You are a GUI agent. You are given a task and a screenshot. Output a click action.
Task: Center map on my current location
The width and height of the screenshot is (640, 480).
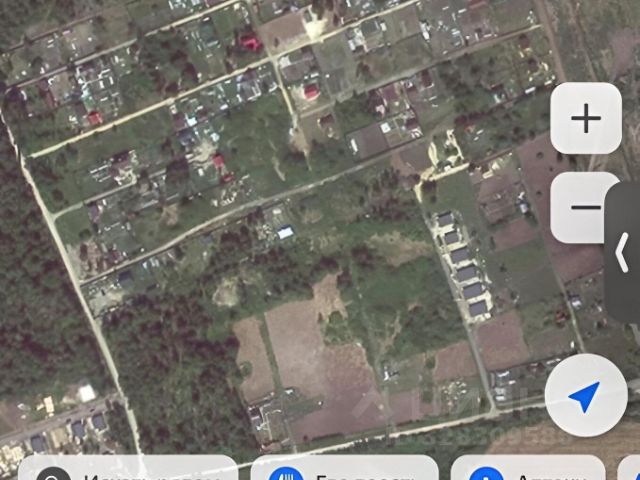[586, 398]
